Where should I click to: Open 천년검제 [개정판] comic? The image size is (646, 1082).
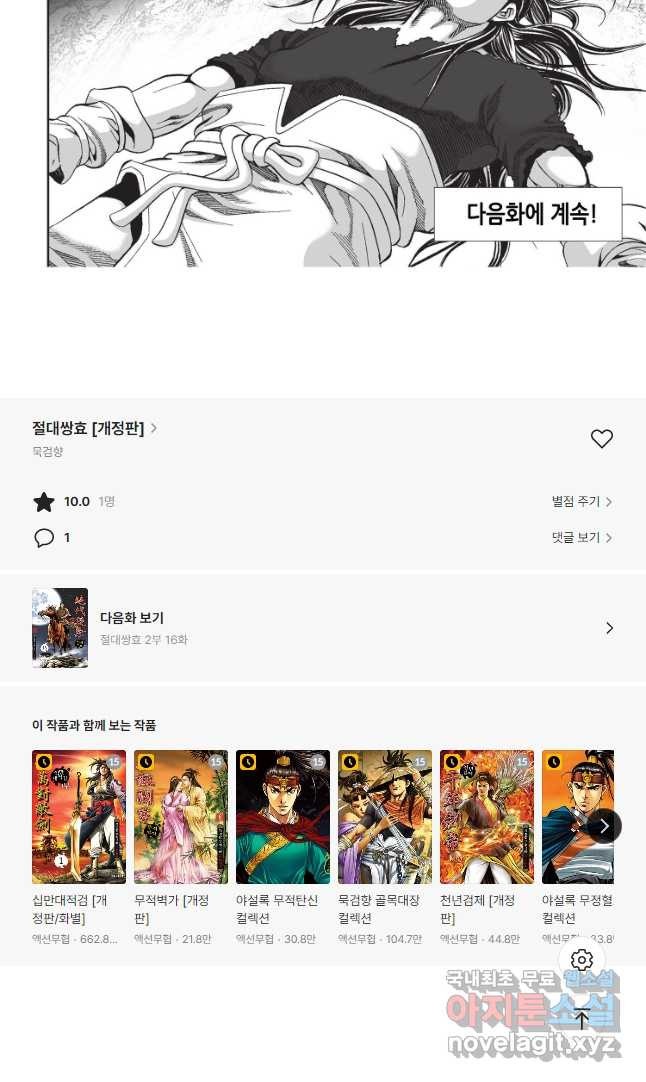487,817
